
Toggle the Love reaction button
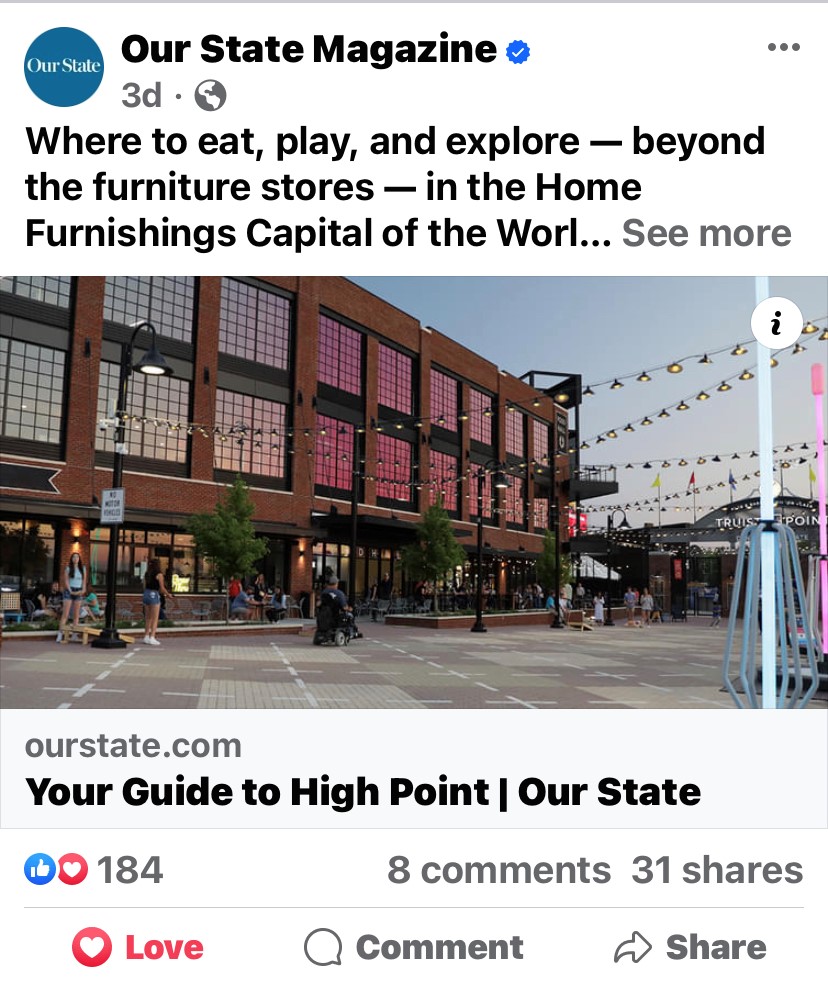click(138, 947)
